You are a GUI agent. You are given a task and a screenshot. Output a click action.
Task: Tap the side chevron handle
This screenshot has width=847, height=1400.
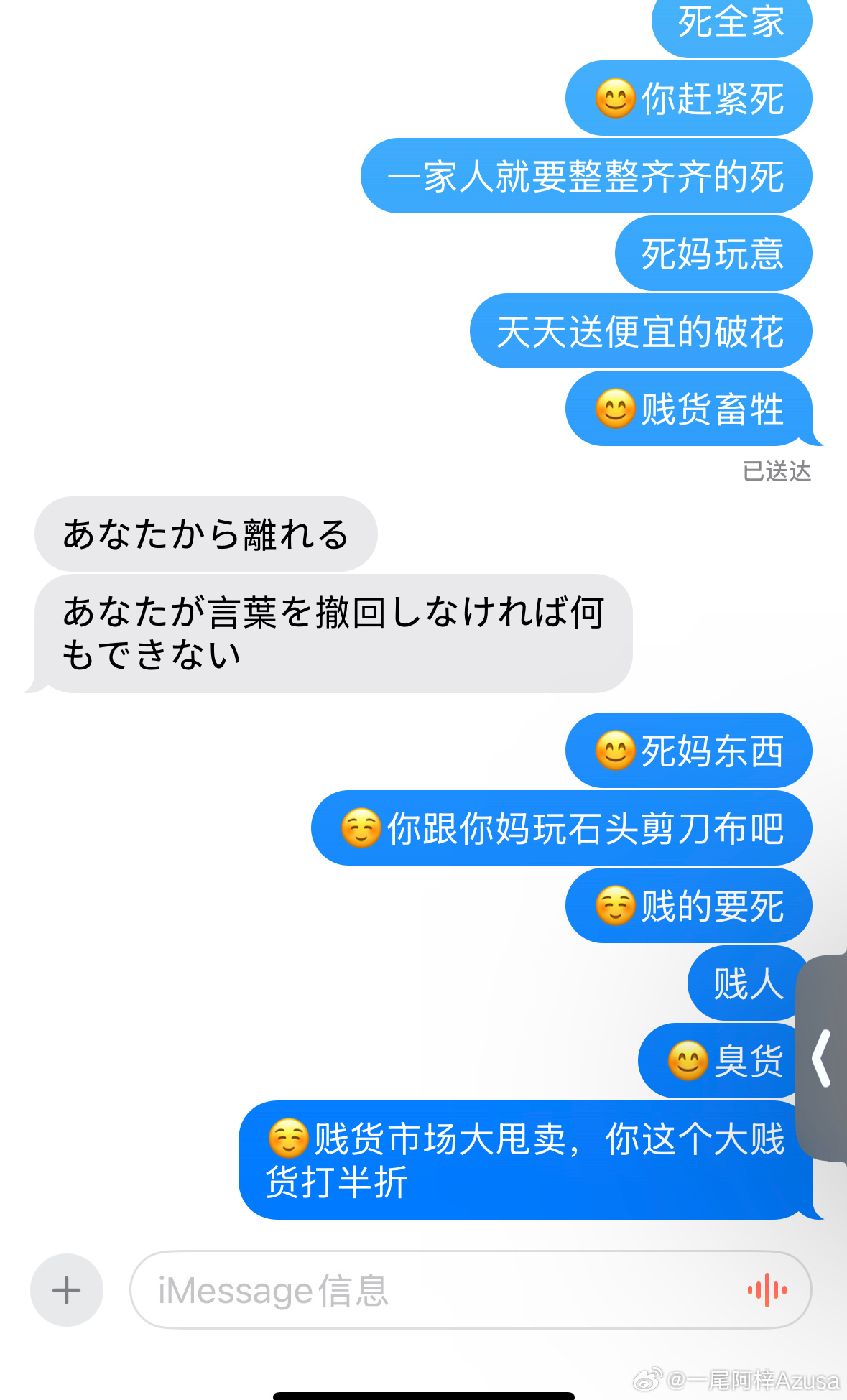tap(822, 1058)
